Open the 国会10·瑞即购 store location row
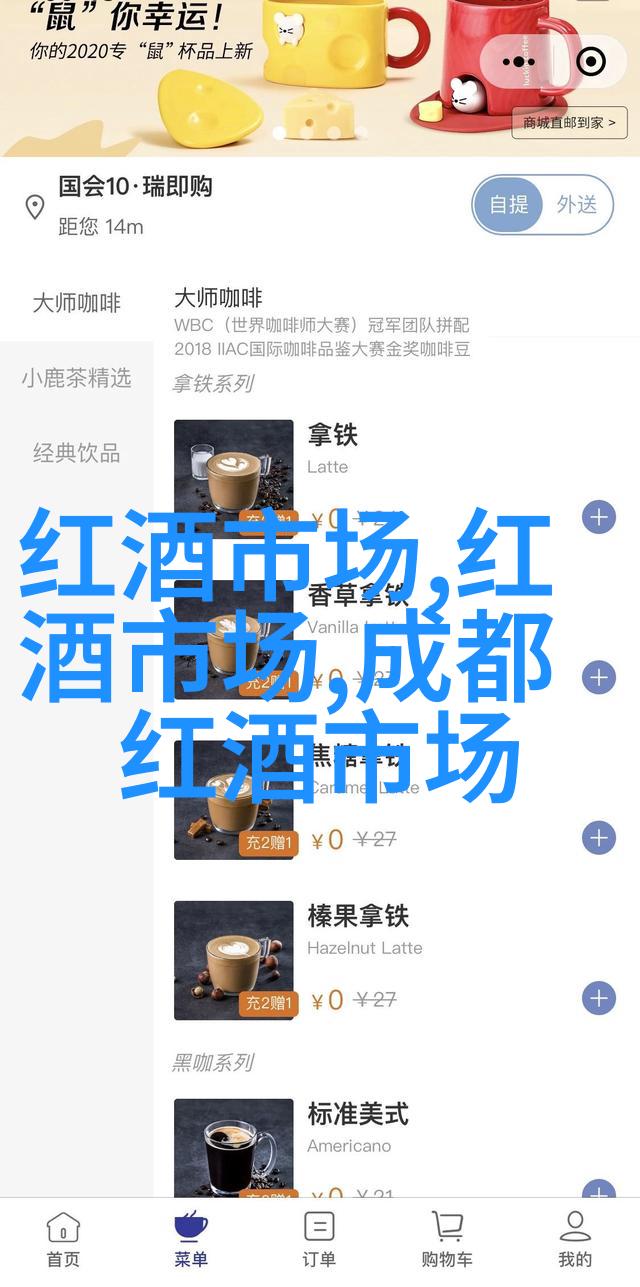 coord(135,205)
